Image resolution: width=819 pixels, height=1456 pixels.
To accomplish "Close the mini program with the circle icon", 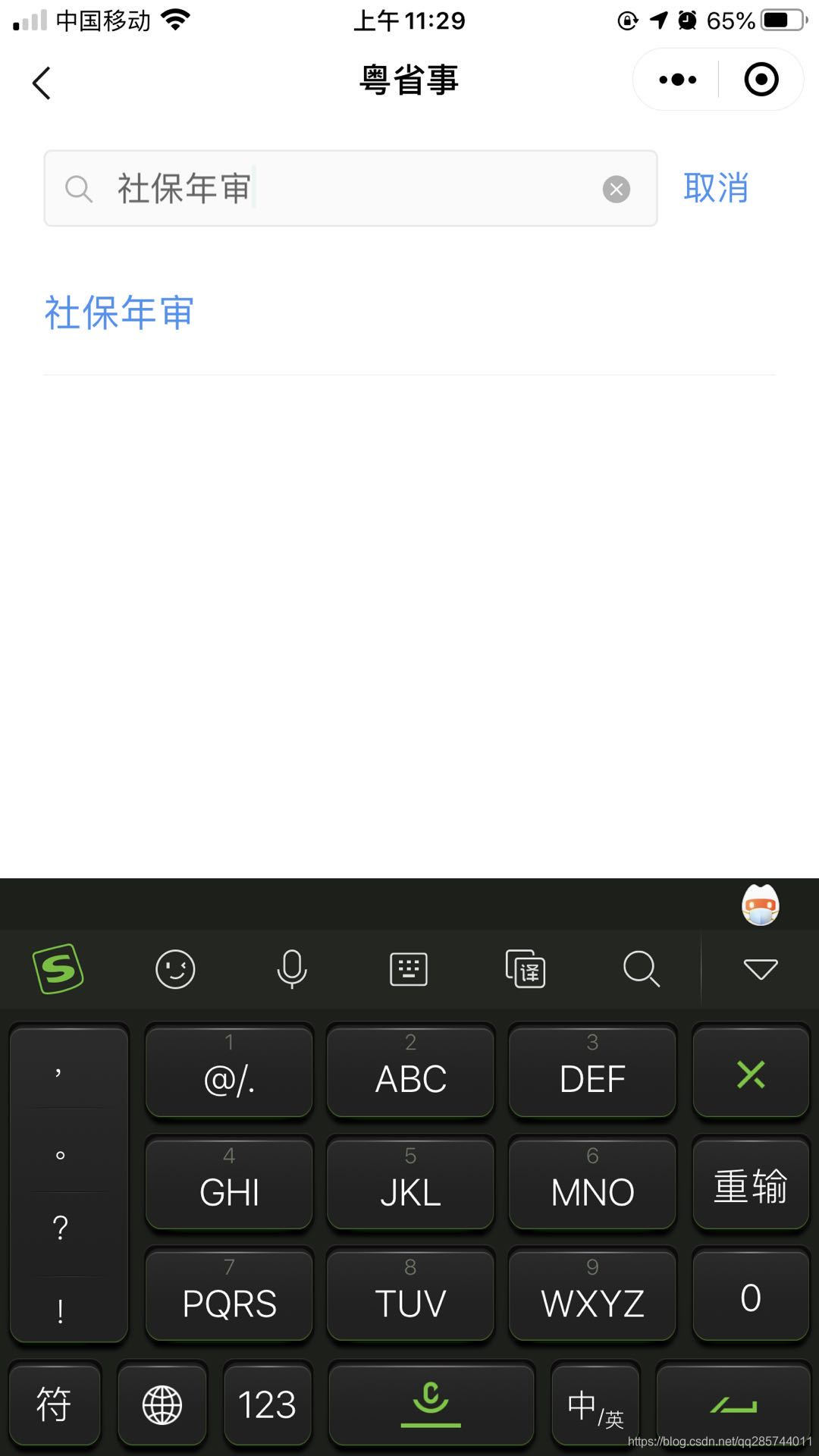I will coord(761,80).
